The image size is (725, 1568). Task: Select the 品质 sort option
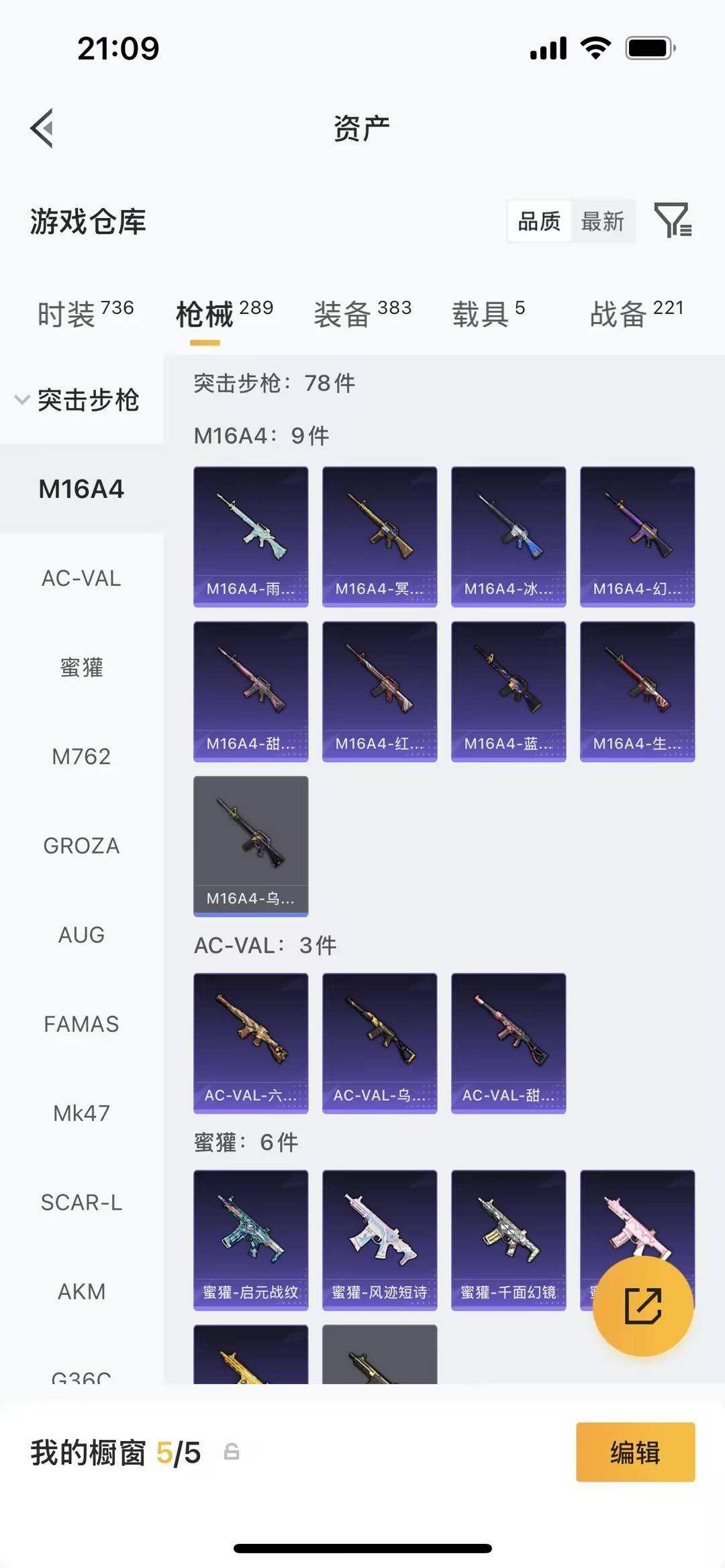coord(539,221)
